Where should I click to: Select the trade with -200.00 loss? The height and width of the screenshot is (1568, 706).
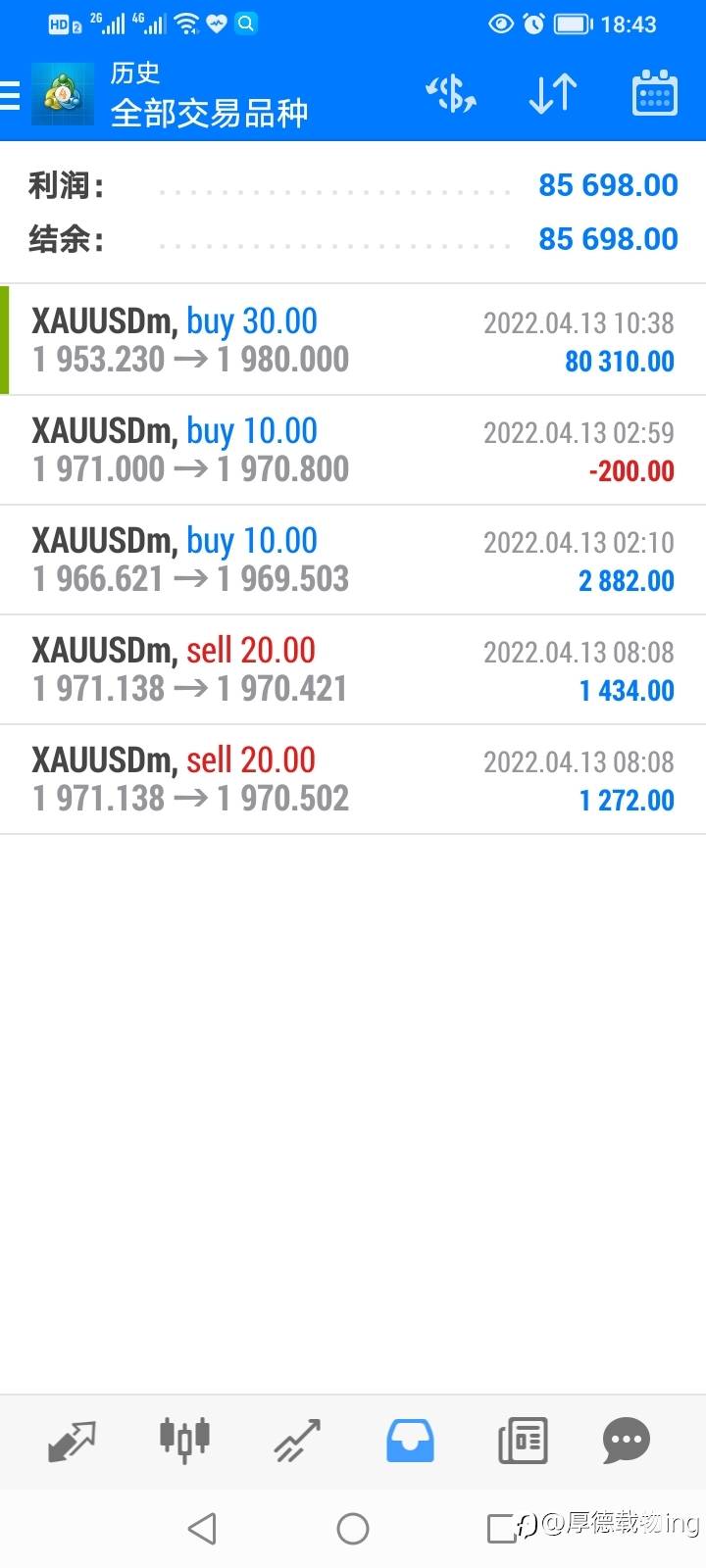353,450
